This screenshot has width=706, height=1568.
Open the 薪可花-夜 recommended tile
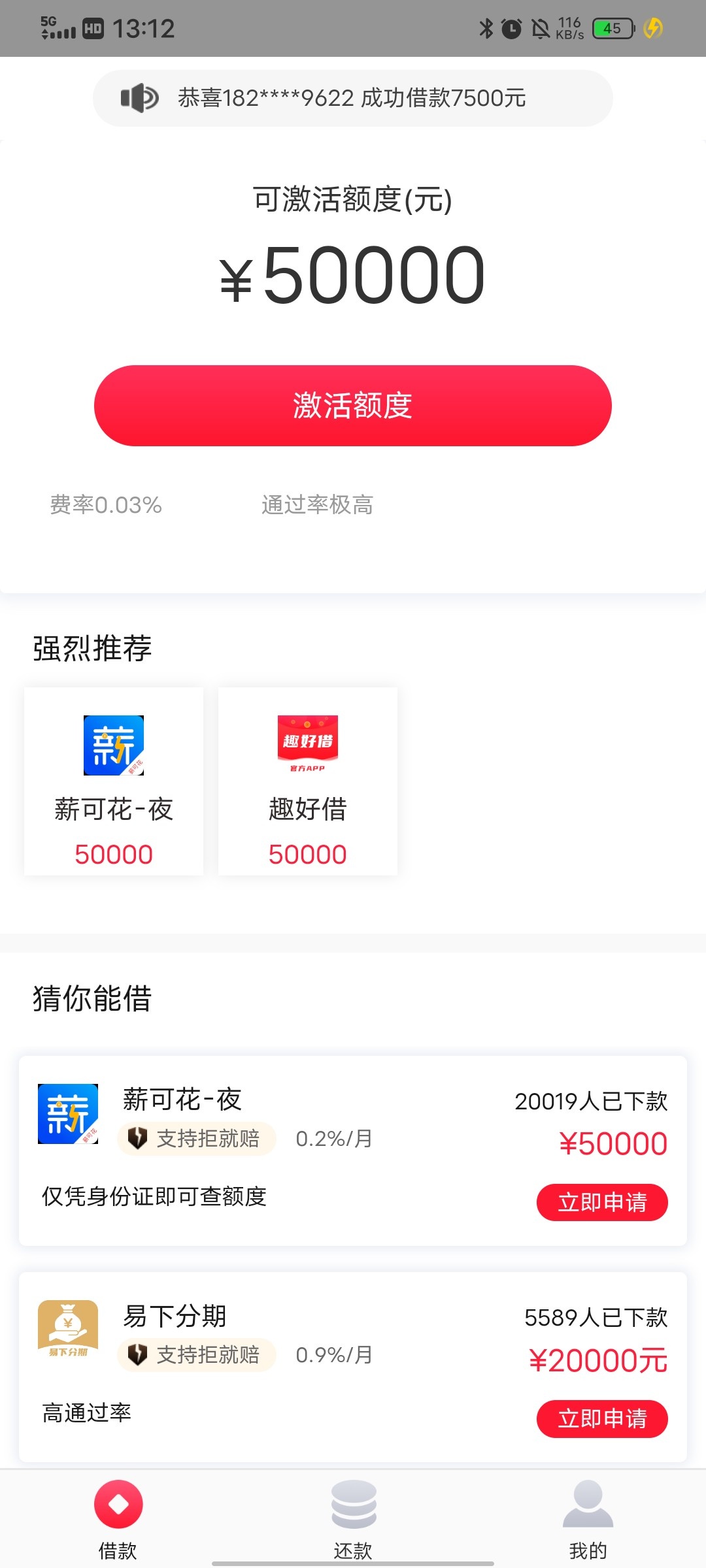tap(114, 781)
